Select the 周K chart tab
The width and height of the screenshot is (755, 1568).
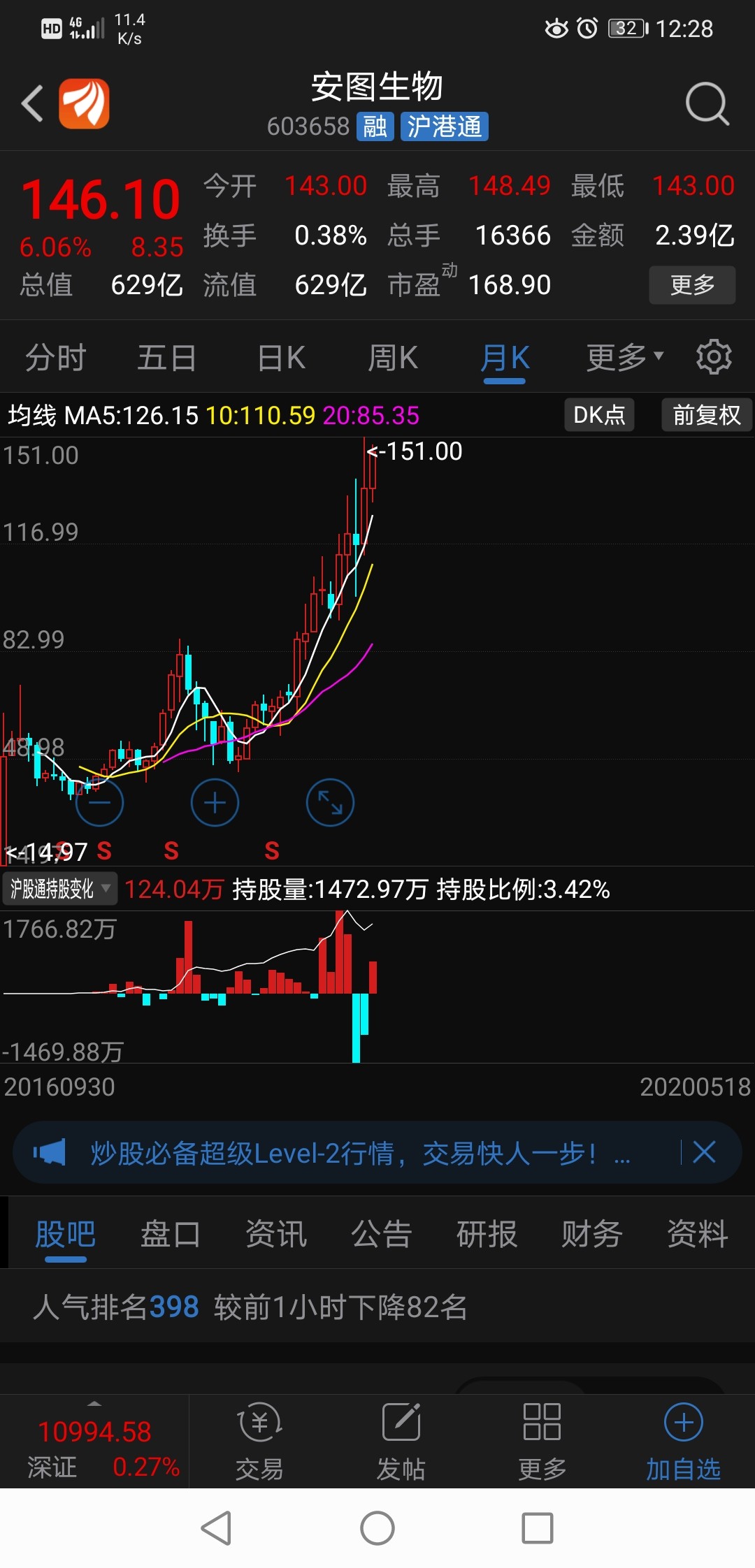tap(393, 358)
